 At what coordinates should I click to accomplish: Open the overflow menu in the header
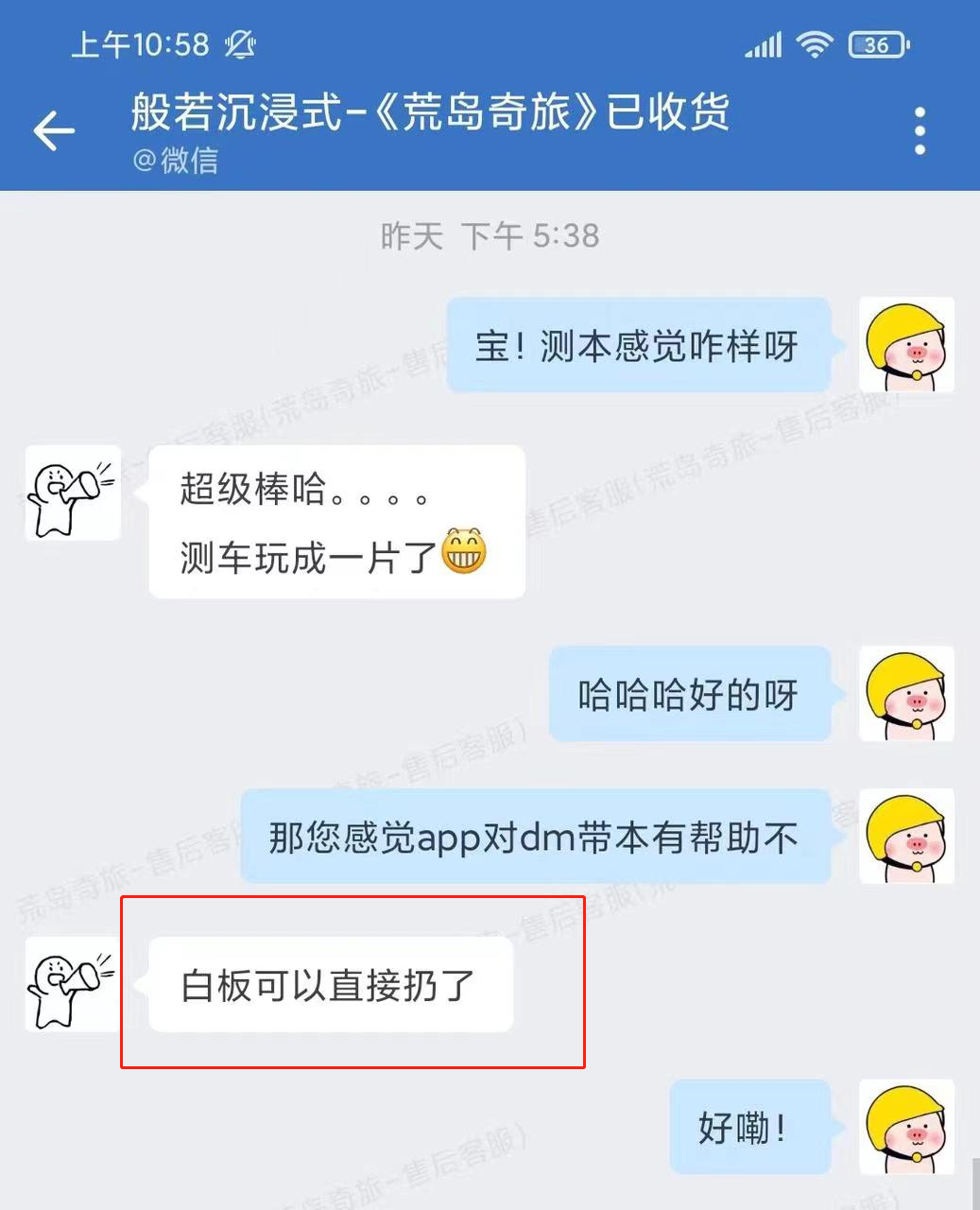coord(920,130)
